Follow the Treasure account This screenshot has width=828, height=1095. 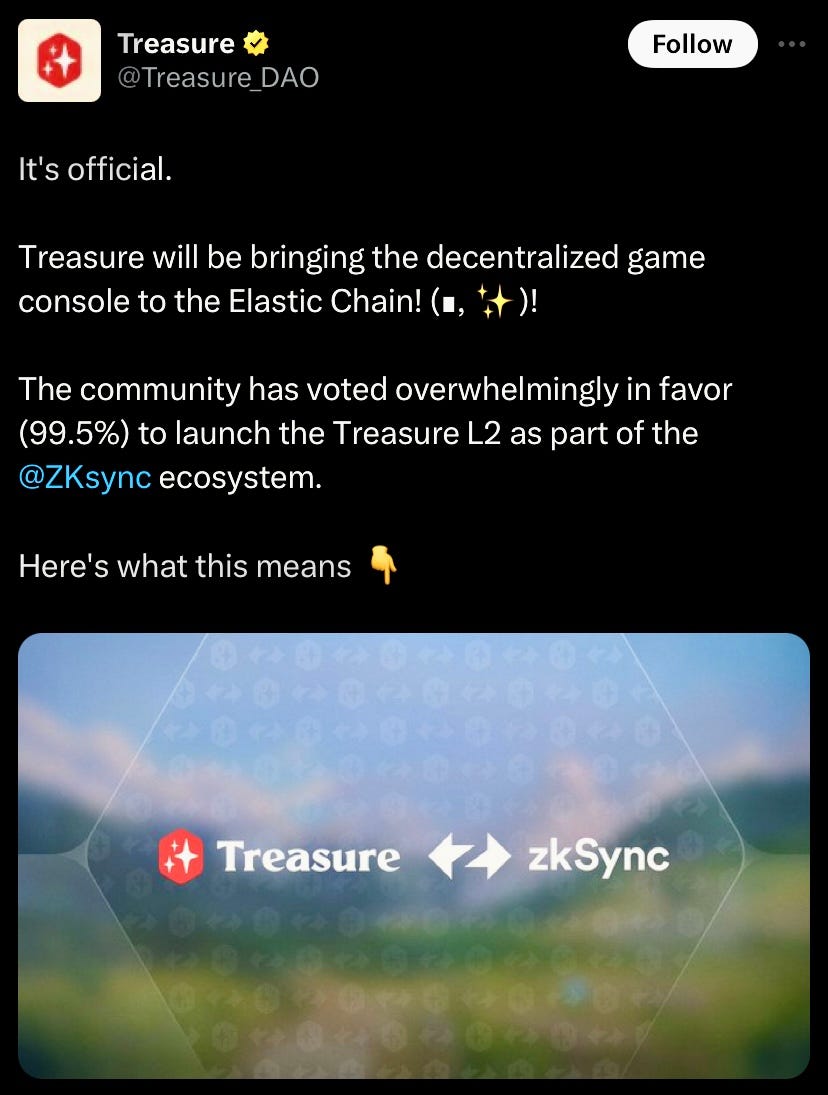point(691,45)
